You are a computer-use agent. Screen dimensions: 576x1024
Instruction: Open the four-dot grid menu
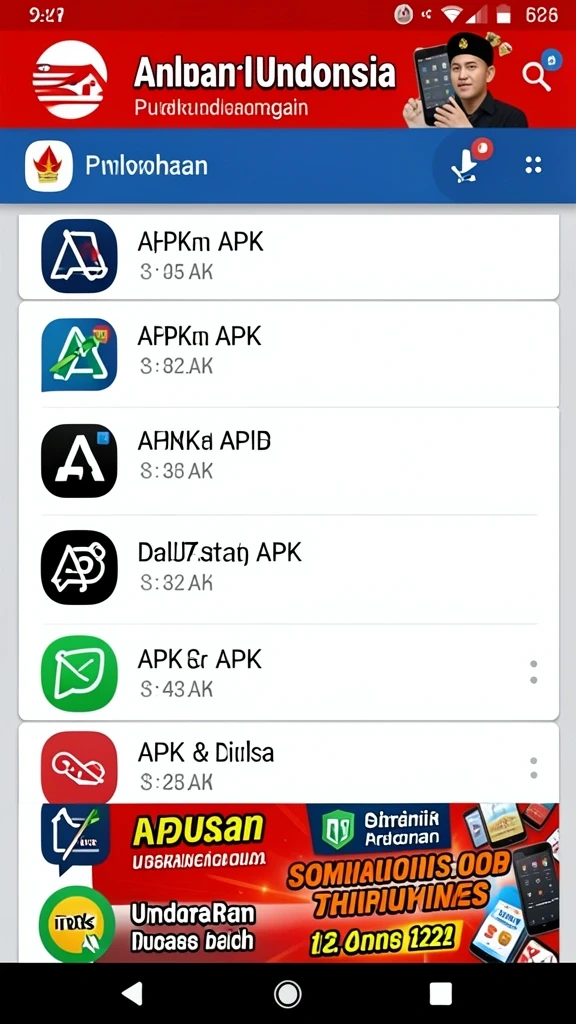(x=534, y=165)
